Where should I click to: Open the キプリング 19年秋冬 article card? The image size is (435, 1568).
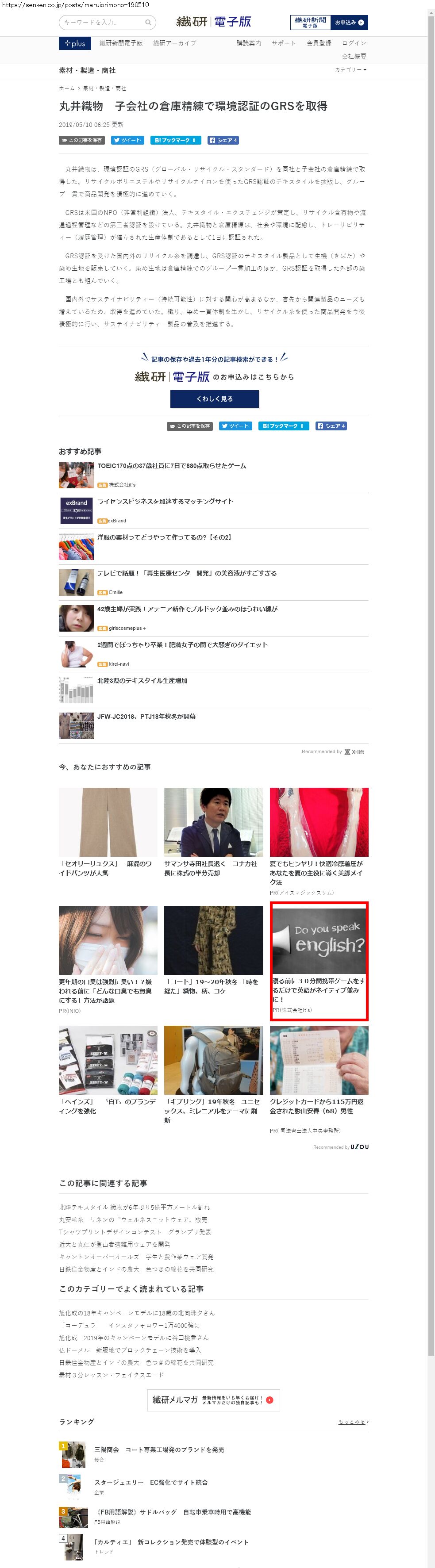[x=213, y=1075]
